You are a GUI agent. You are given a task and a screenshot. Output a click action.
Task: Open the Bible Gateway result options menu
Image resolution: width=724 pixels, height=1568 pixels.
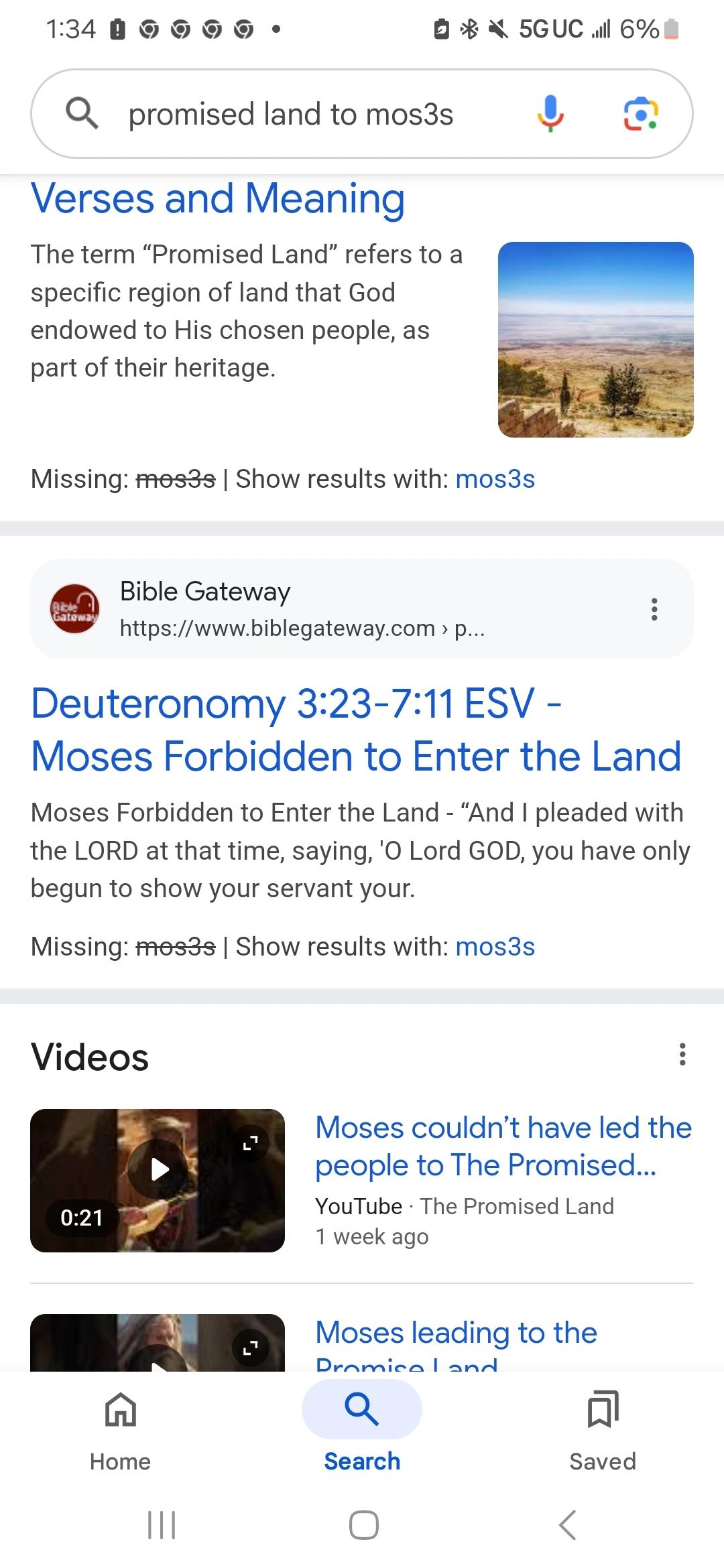[654, 609]
